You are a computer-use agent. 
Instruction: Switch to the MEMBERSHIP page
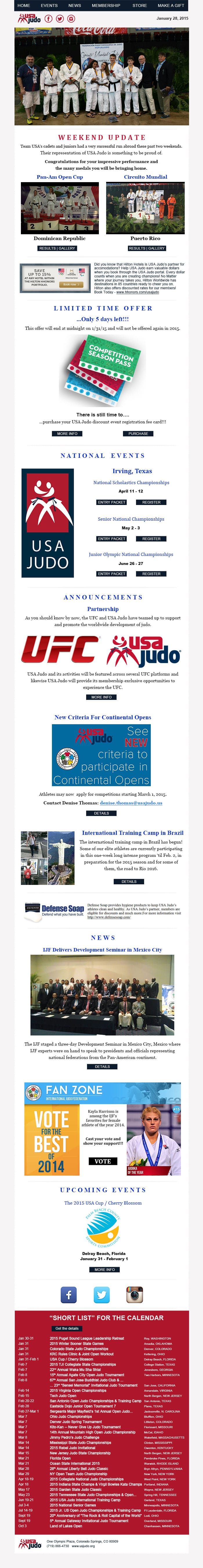pyautogui.click(x=106, y=6)
